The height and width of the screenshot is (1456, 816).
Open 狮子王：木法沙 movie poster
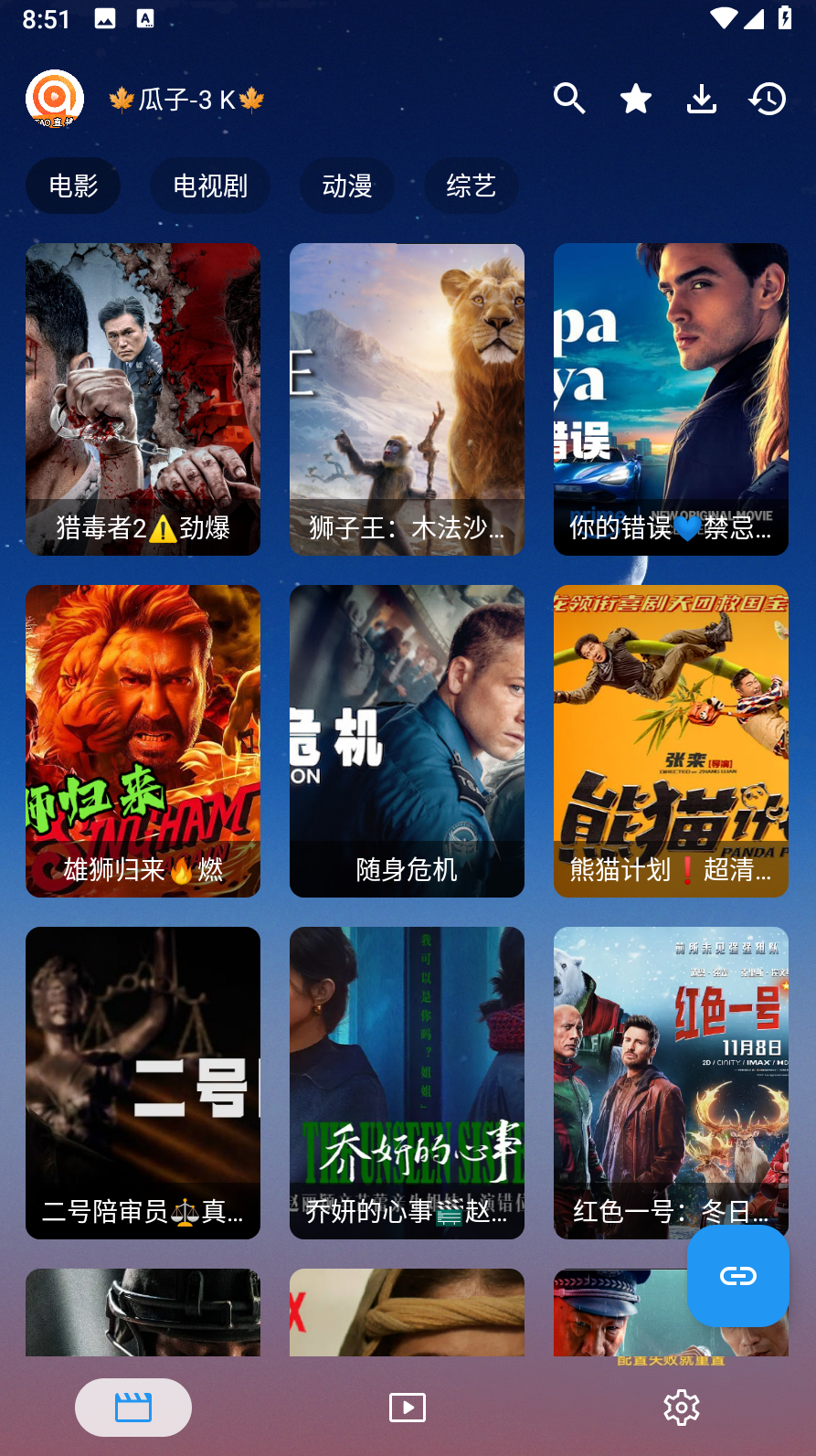(x=407, y=399)
